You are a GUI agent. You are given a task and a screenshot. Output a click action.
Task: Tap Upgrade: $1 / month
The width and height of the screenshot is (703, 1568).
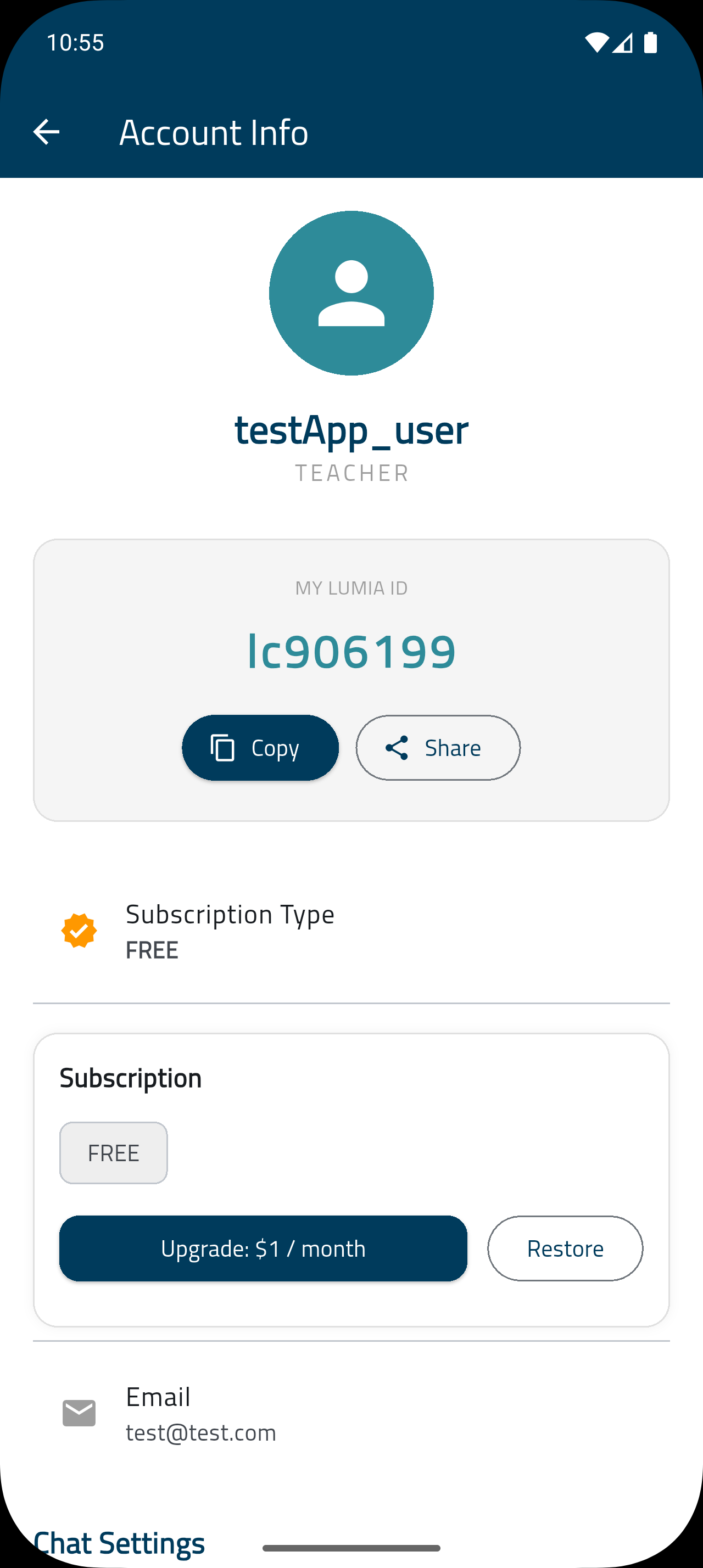[x=263, y=1248]
